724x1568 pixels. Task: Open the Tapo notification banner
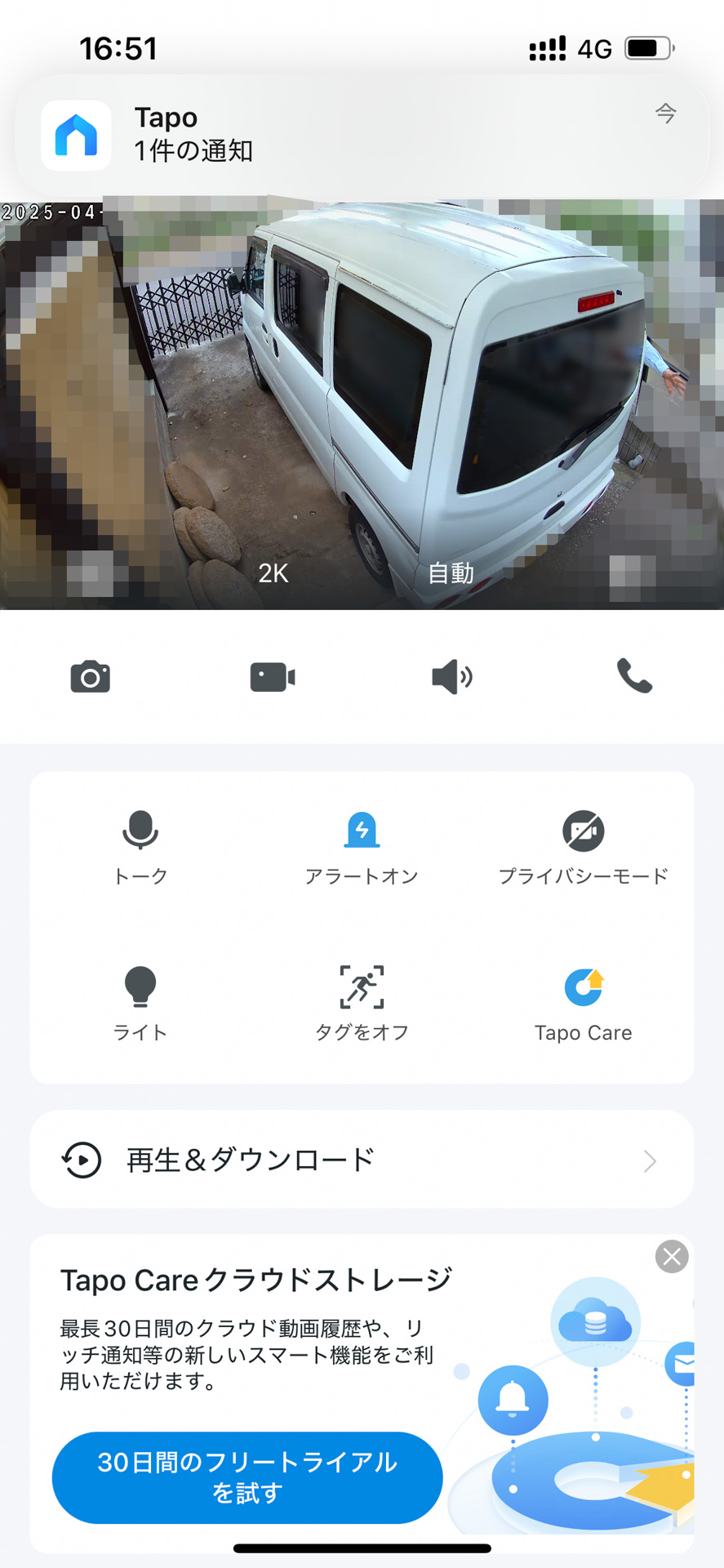(362, 135)
